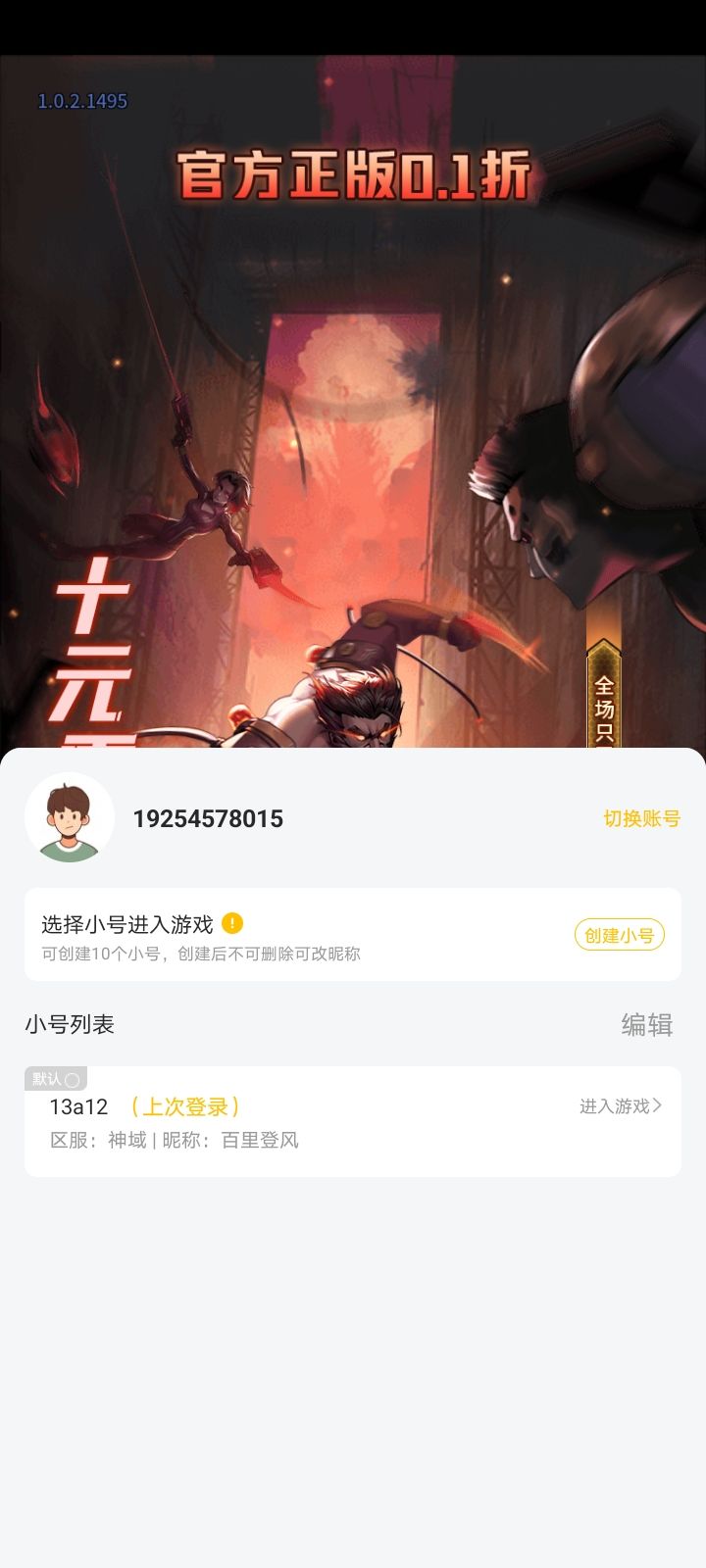Tap the 创建小号 button
The width and height of the screenshot is (706, 1568).
pos(619,935)
